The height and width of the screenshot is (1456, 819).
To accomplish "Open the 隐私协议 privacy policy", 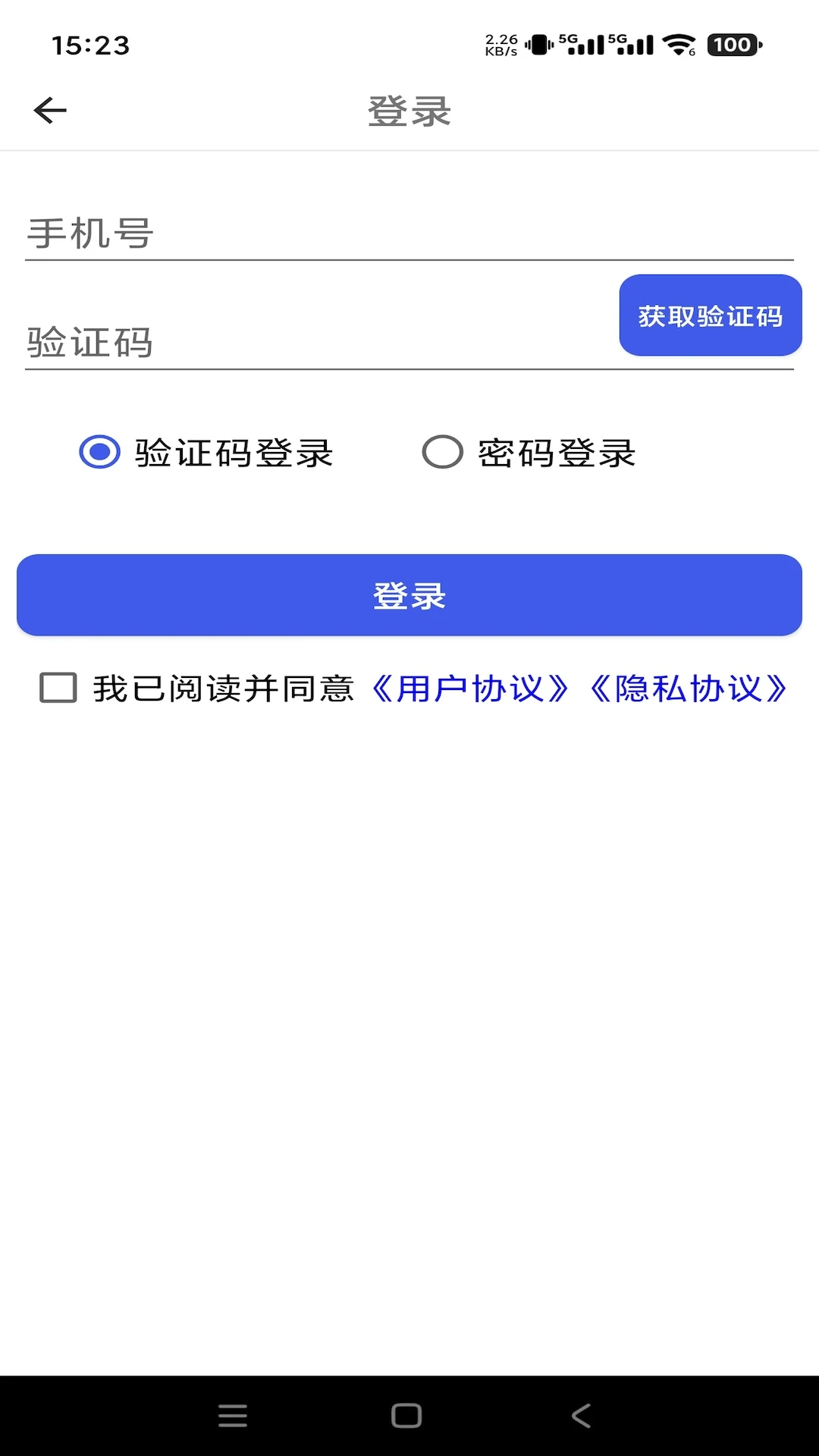I will pos(692,689).
